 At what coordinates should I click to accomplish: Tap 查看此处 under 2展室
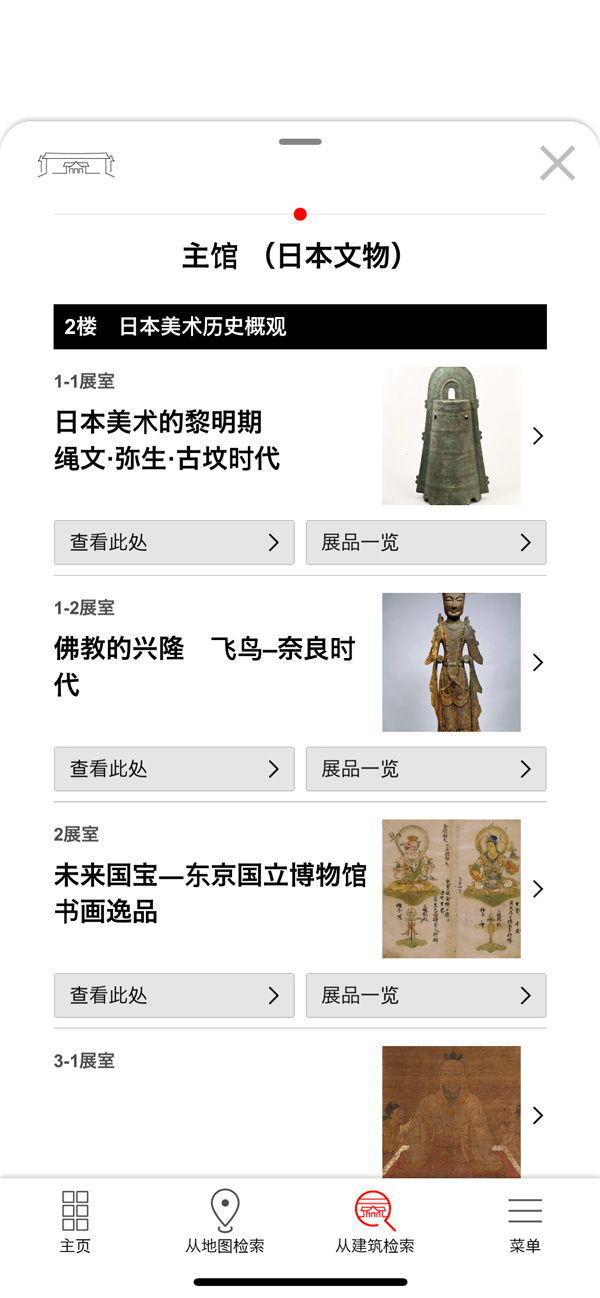point(174,995)
